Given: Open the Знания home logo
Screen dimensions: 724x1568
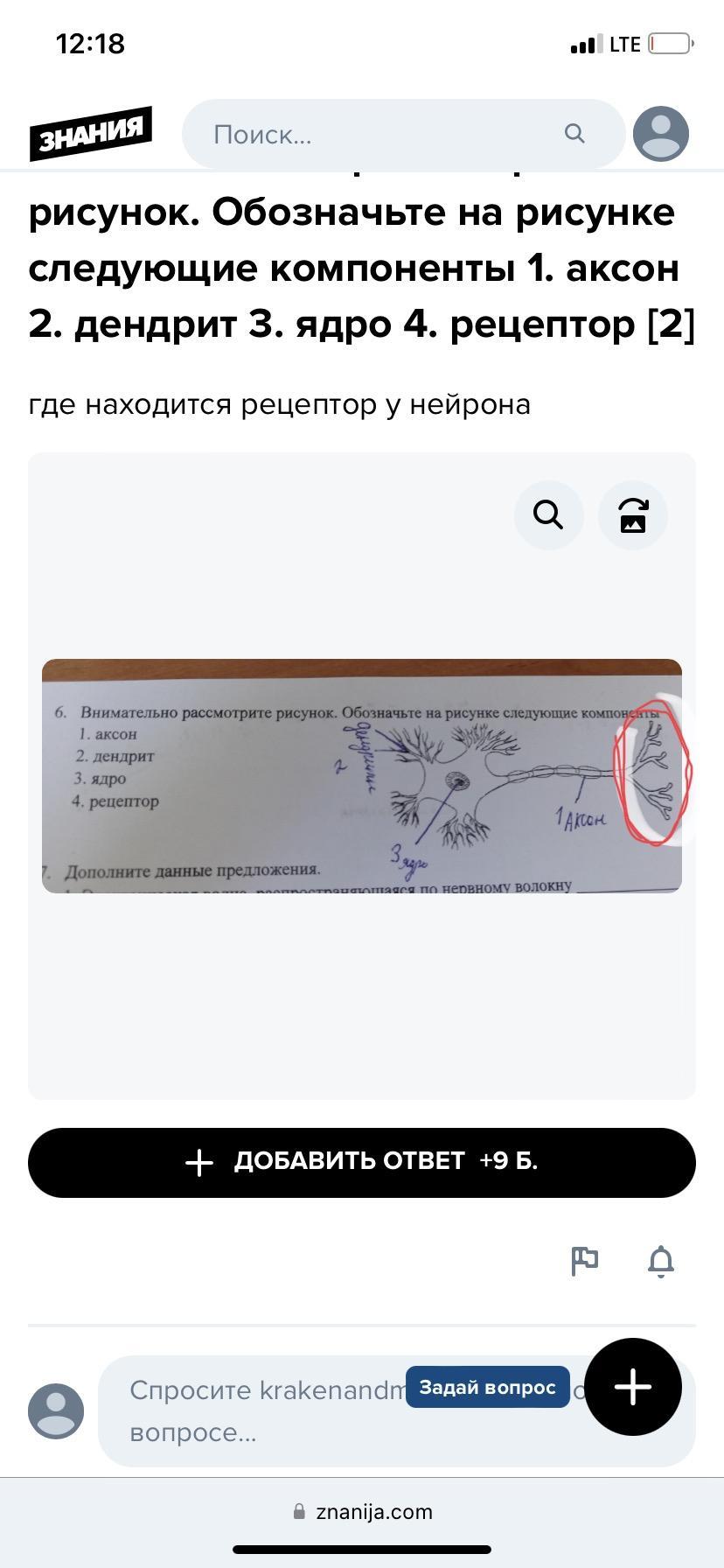Looking at the screenshot, I should point(91,133).
